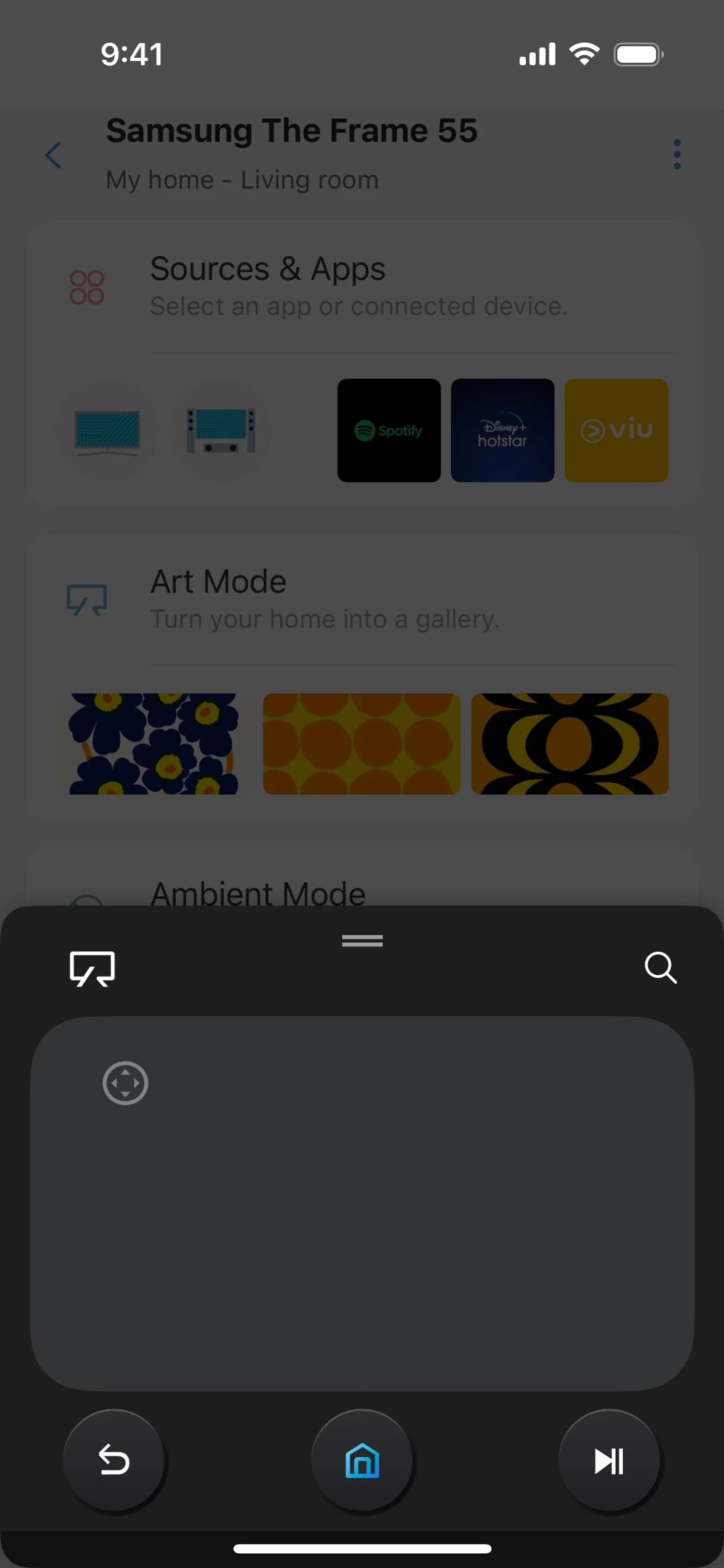Launch Disney+ Hotstar app

(x=502, y=430)
